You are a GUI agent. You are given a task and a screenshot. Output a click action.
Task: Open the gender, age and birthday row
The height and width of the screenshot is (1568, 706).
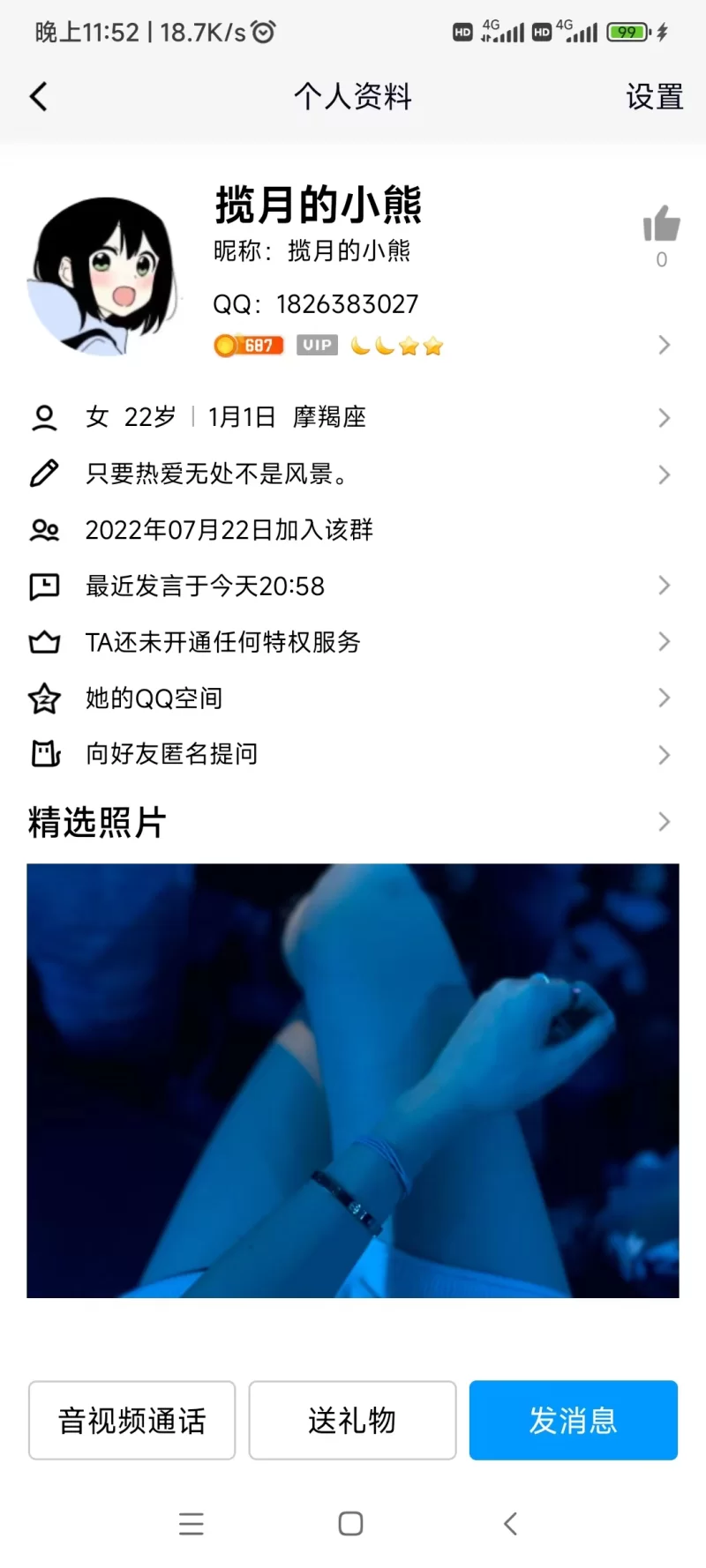[x=353, y=417]
